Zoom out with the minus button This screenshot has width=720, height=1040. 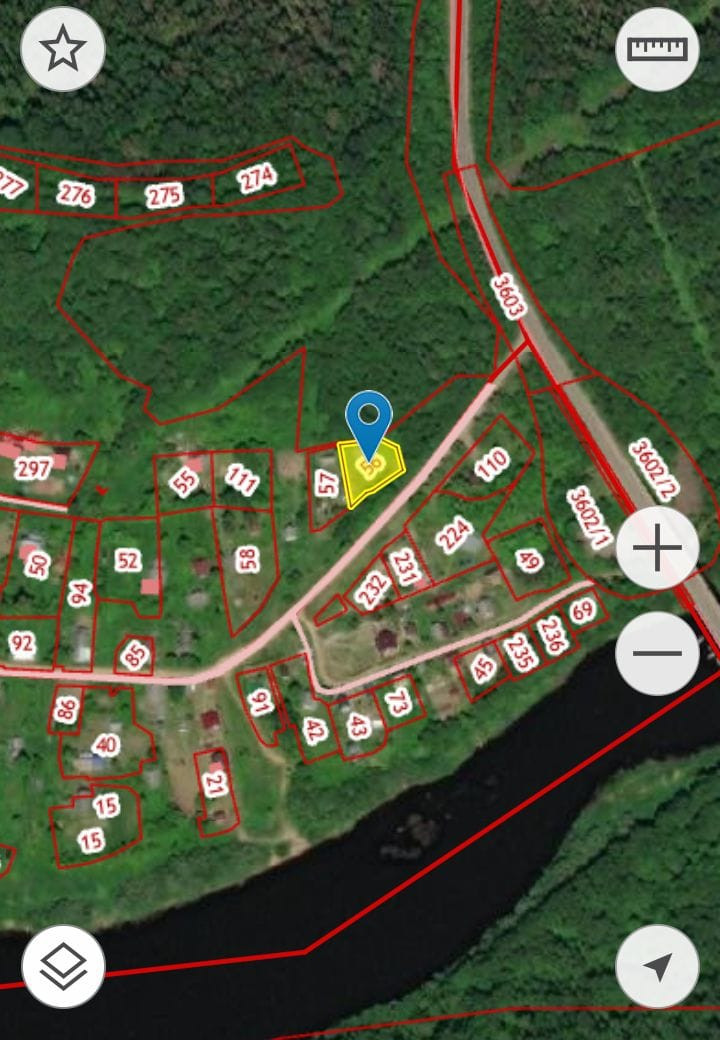(657, 653)
